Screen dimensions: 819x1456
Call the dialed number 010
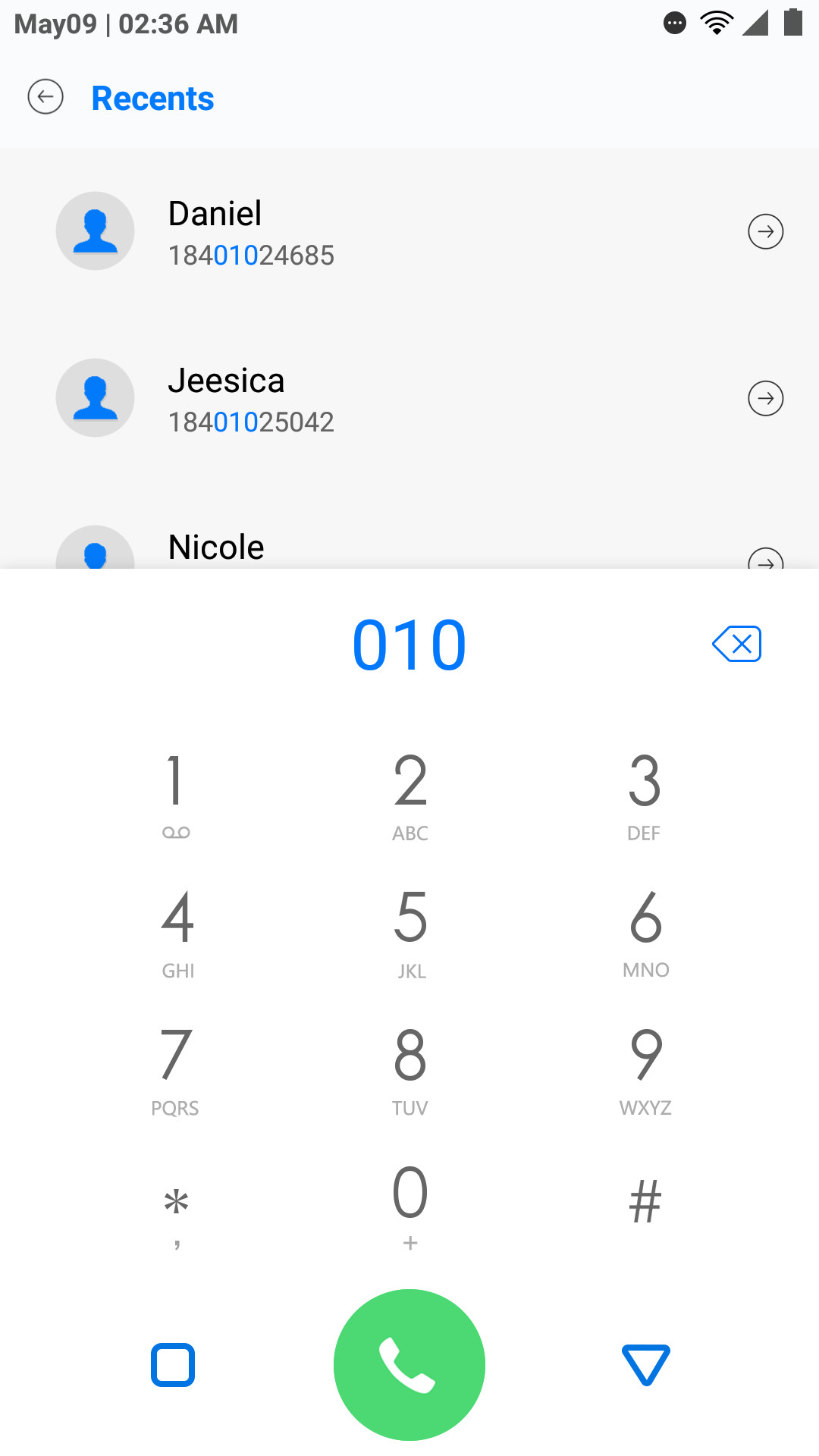pos(409,1365)
